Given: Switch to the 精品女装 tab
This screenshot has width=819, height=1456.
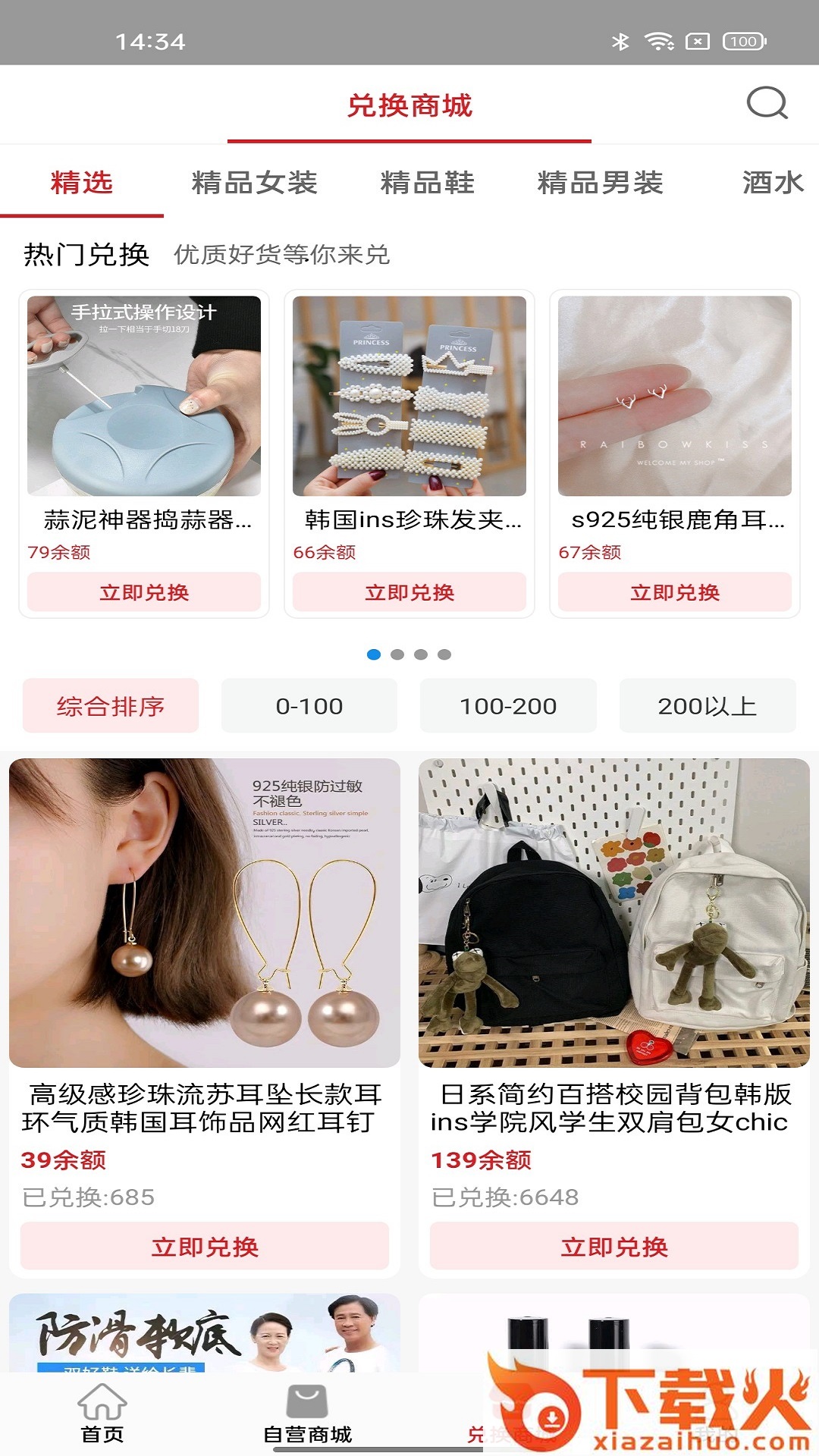Looking at the screenshot, I should (x=254, y=183).
